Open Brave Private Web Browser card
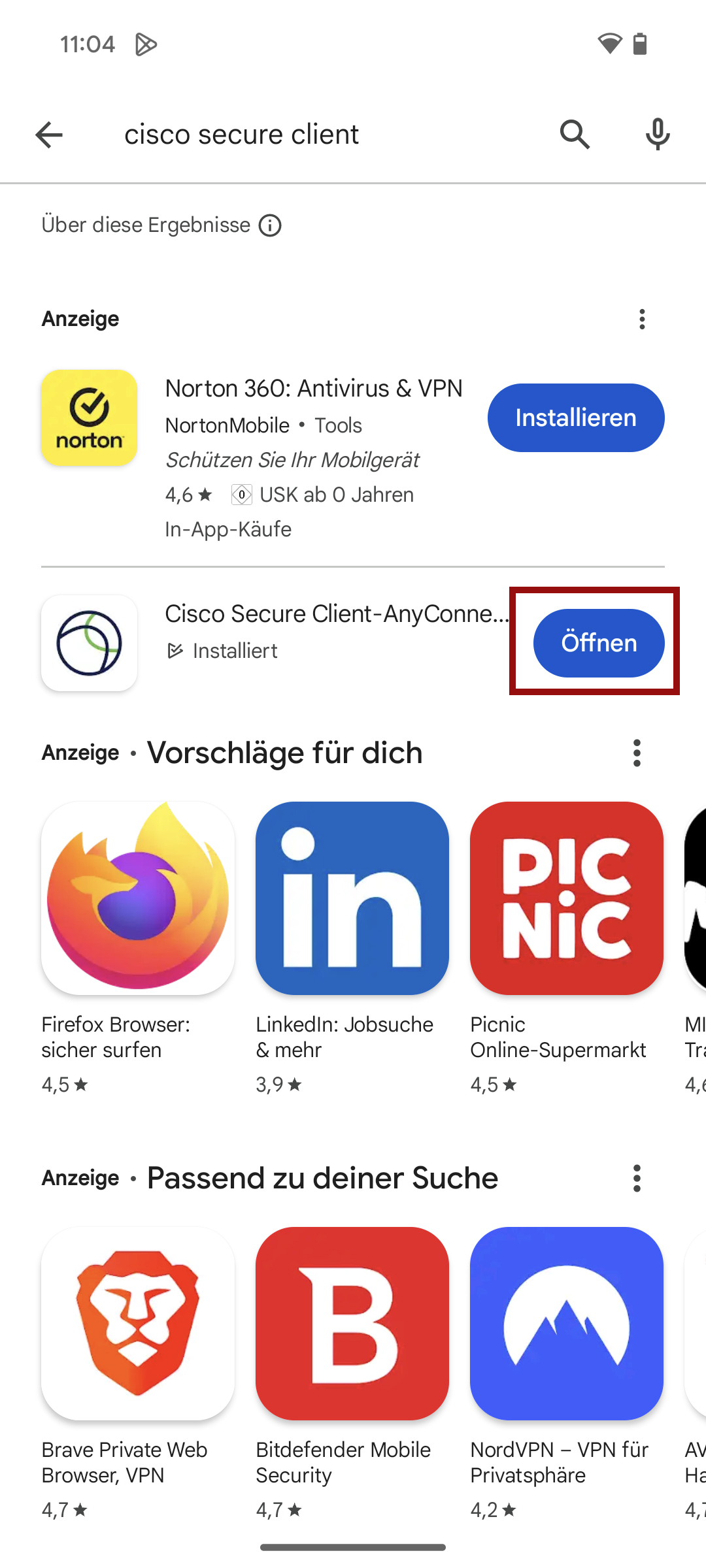 click(x=138, y=1373)
